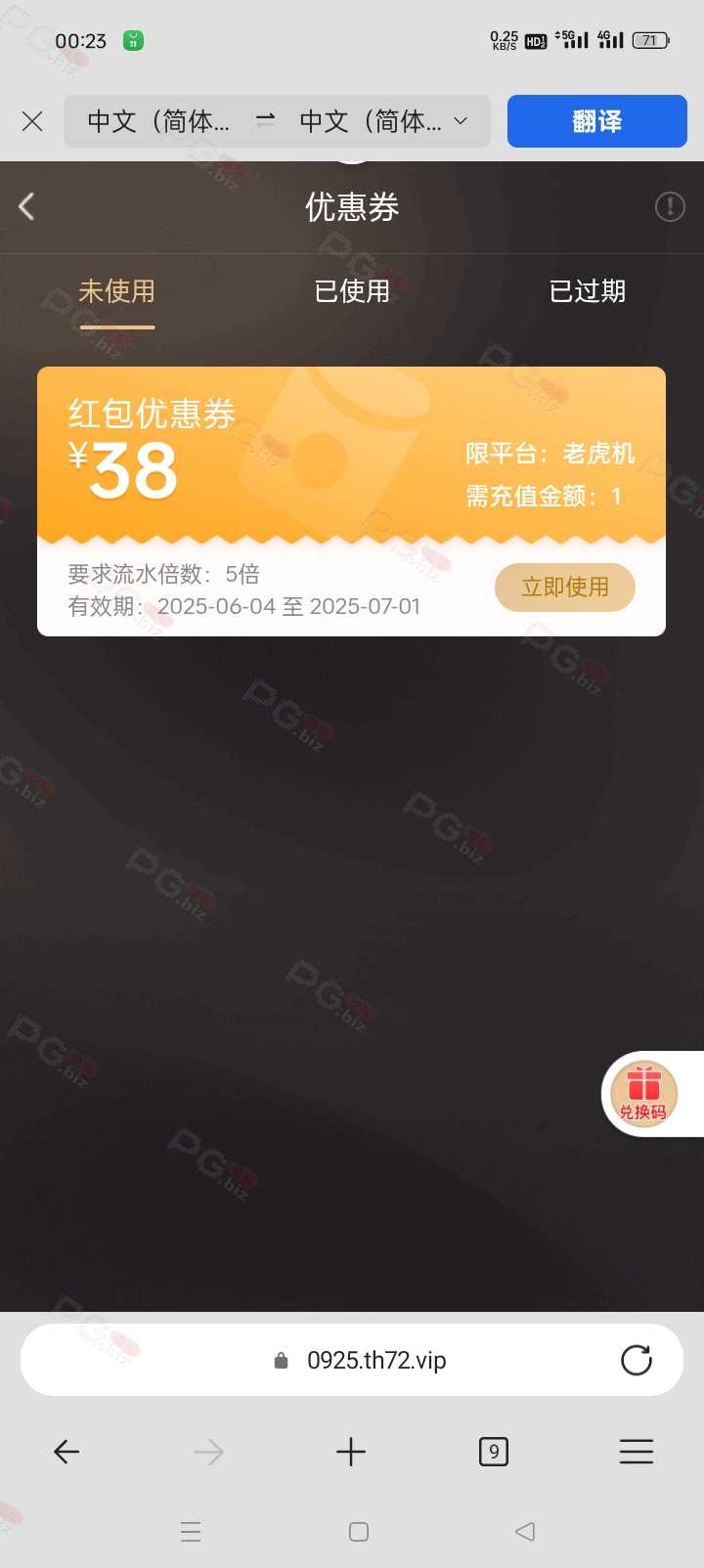Open the address bar 0925.th72.vip
704x1568 pixels.
click(376, 1360)
